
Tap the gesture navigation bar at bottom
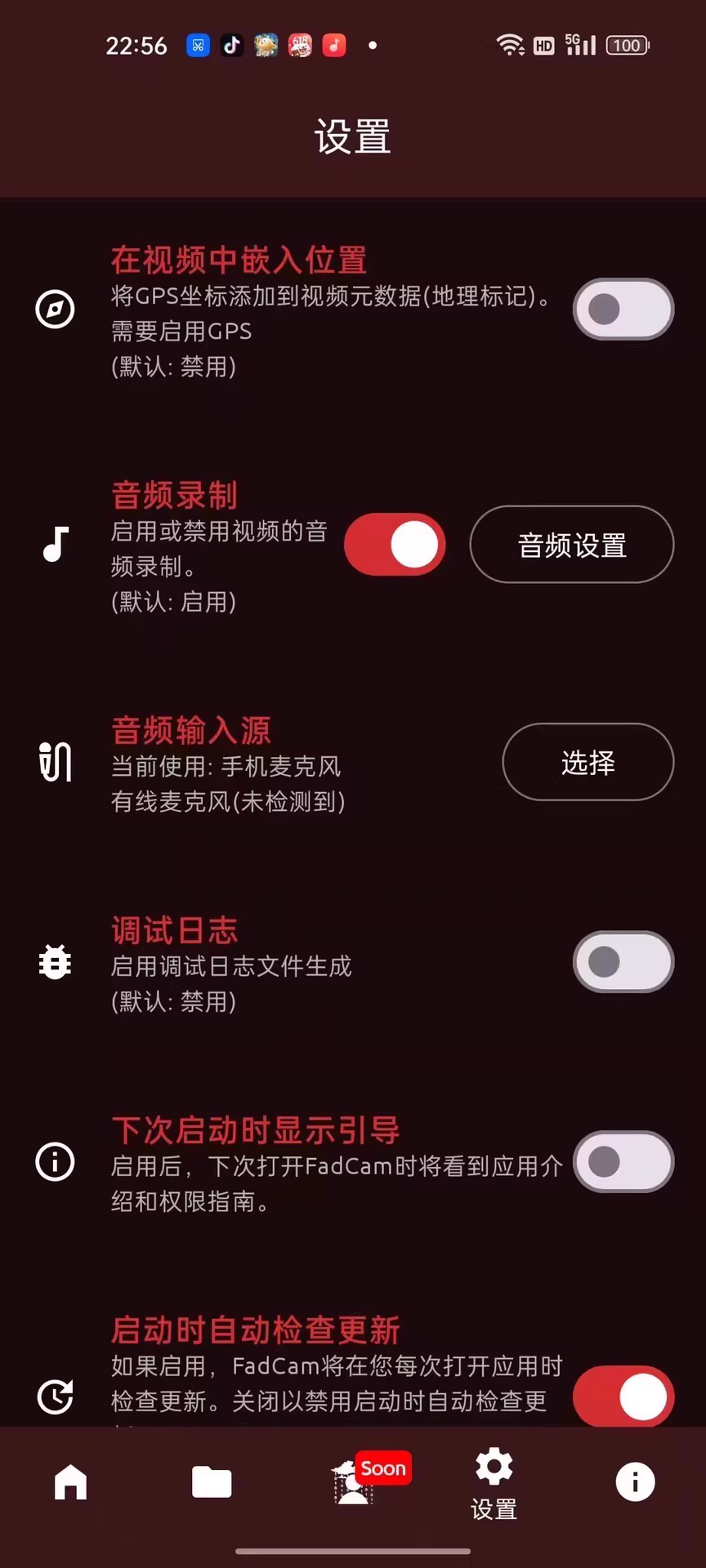pyautogui.click(x=353, y=1550)
